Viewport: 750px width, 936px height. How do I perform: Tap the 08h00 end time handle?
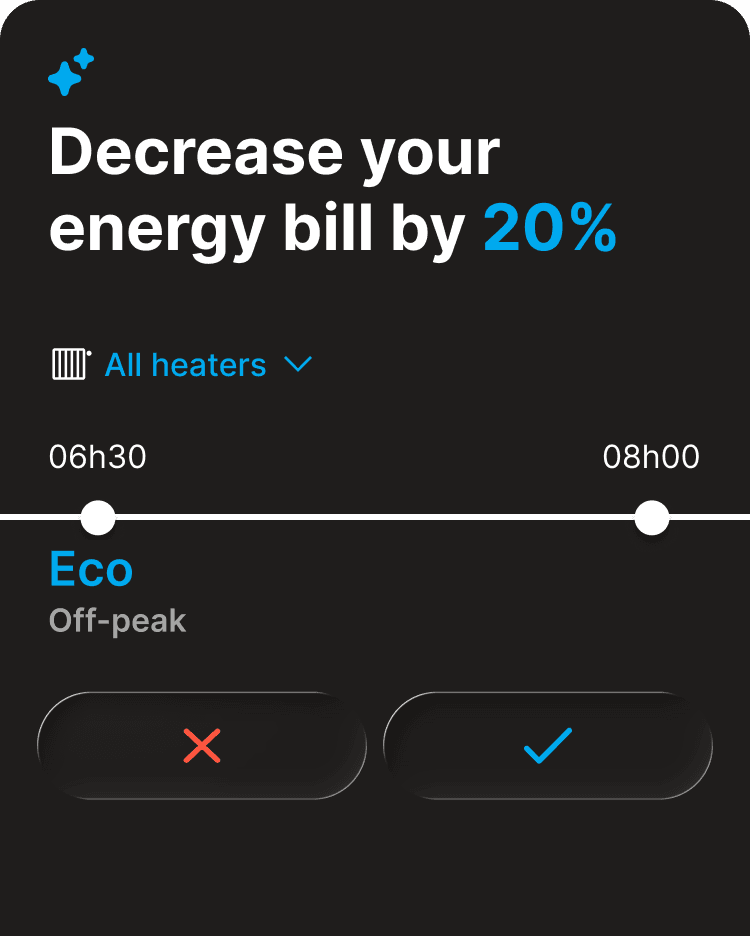point(652,518)
